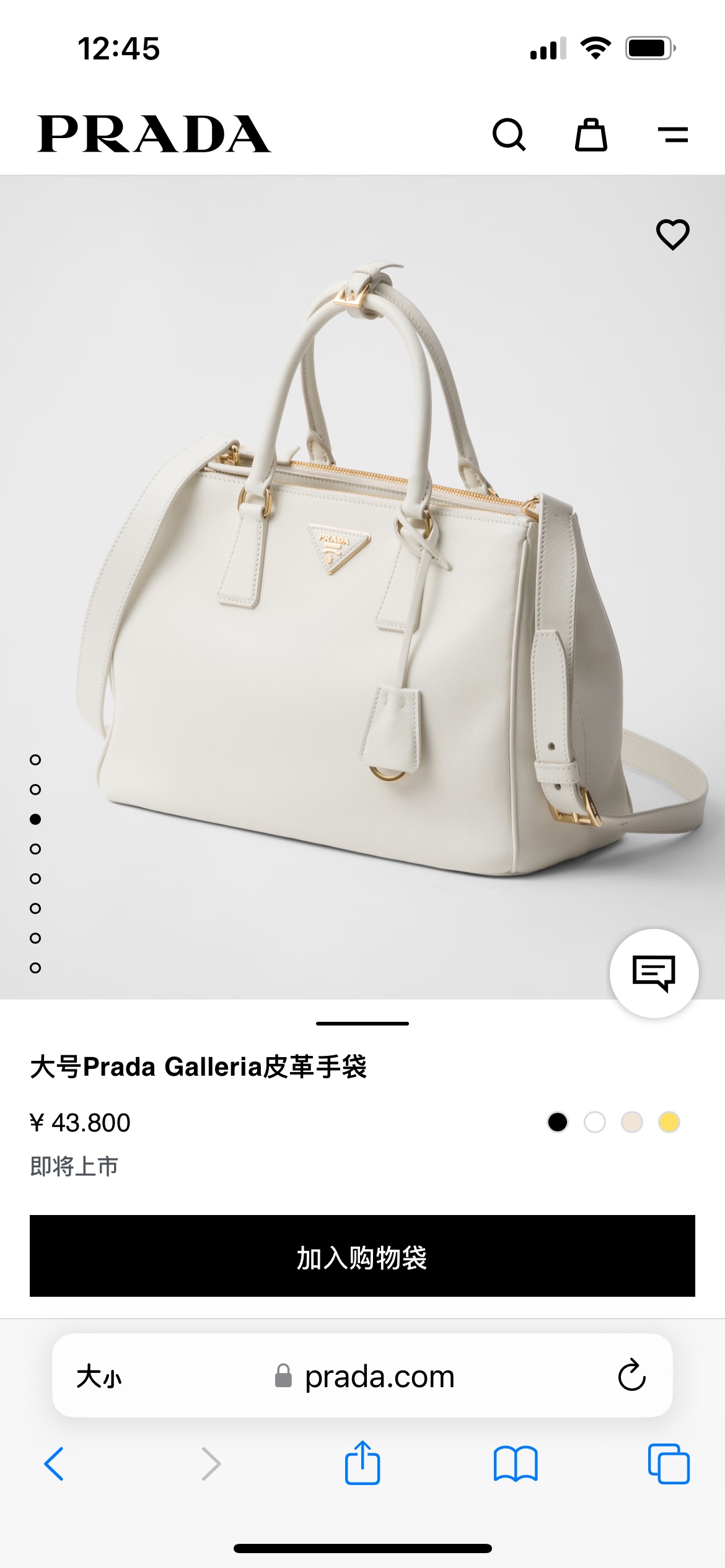Go back in Safari
Image resolution: width=725 pixels, height=1568 pixels.
(54, 1464)
